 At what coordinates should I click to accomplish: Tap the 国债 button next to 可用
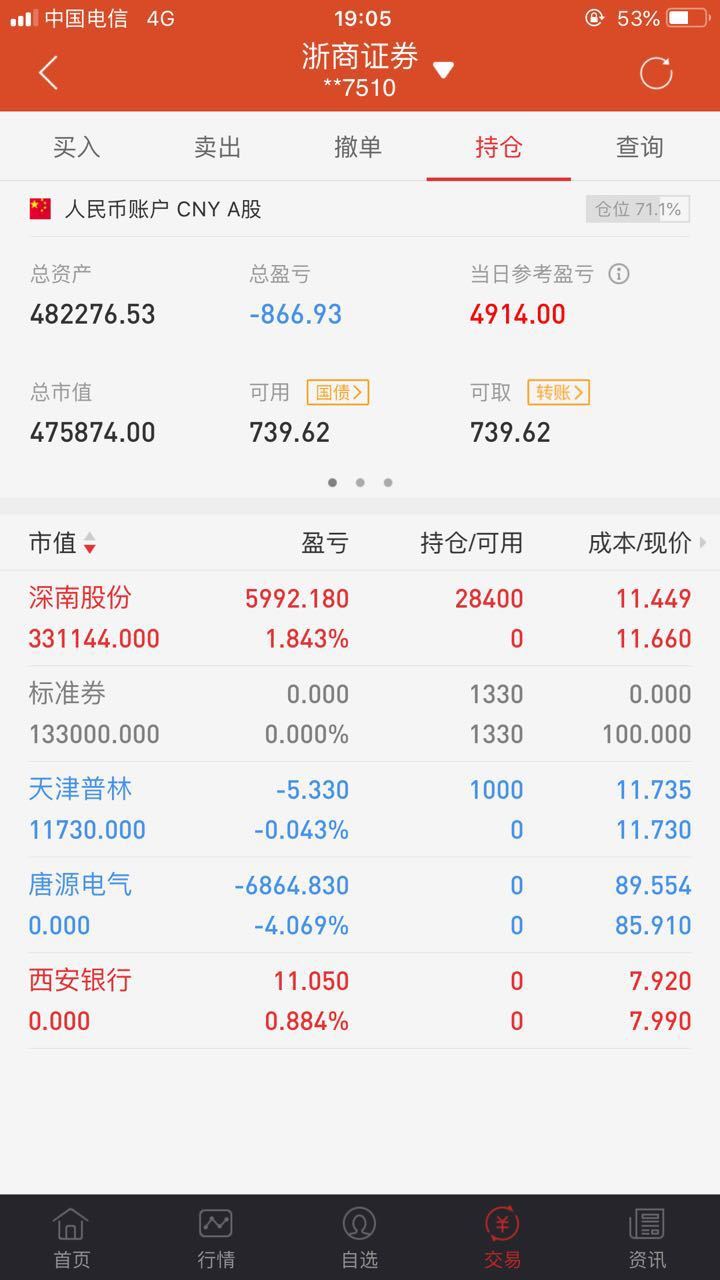[338, 392]
